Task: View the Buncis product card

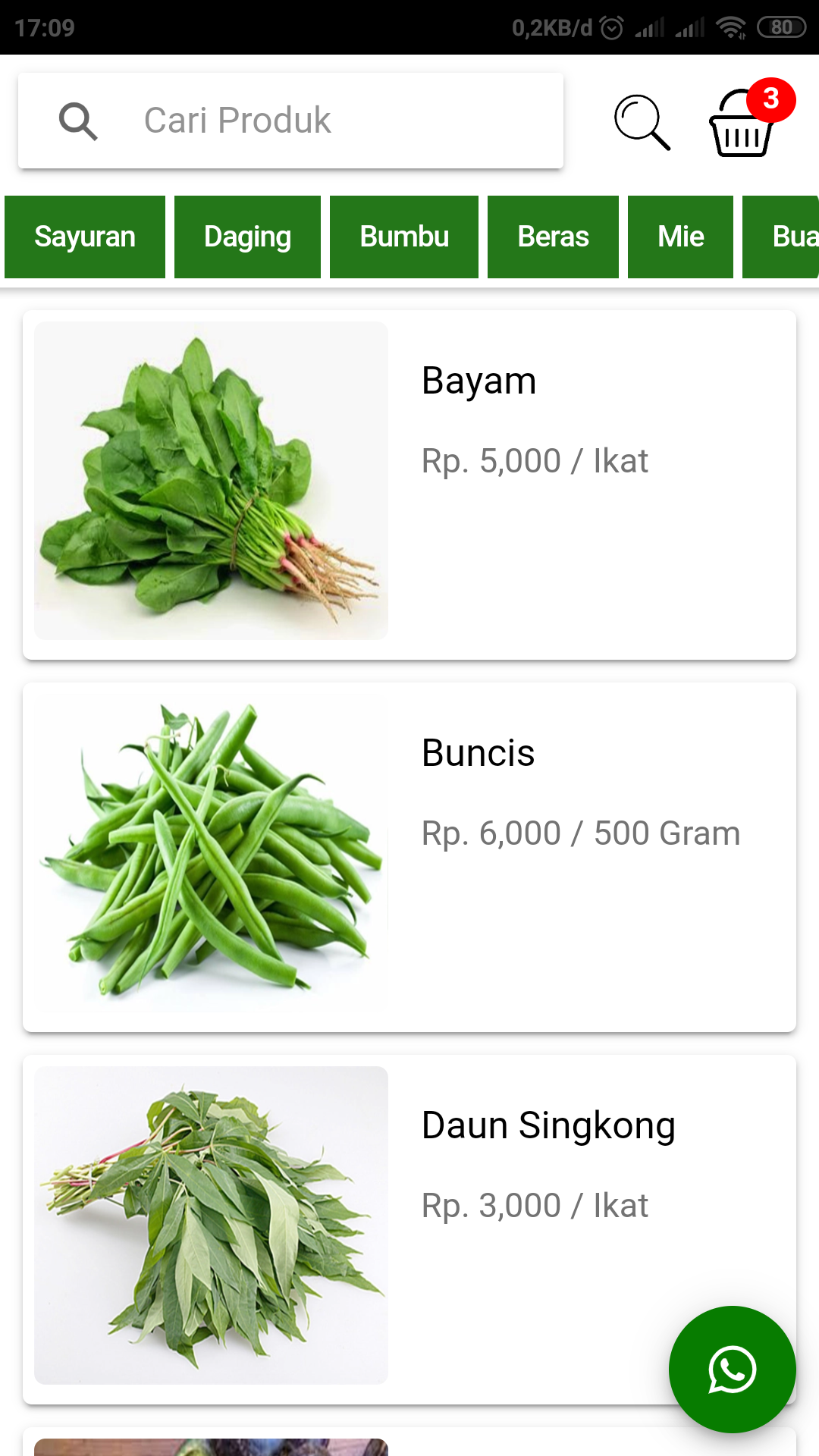Action: click(409, 857)
